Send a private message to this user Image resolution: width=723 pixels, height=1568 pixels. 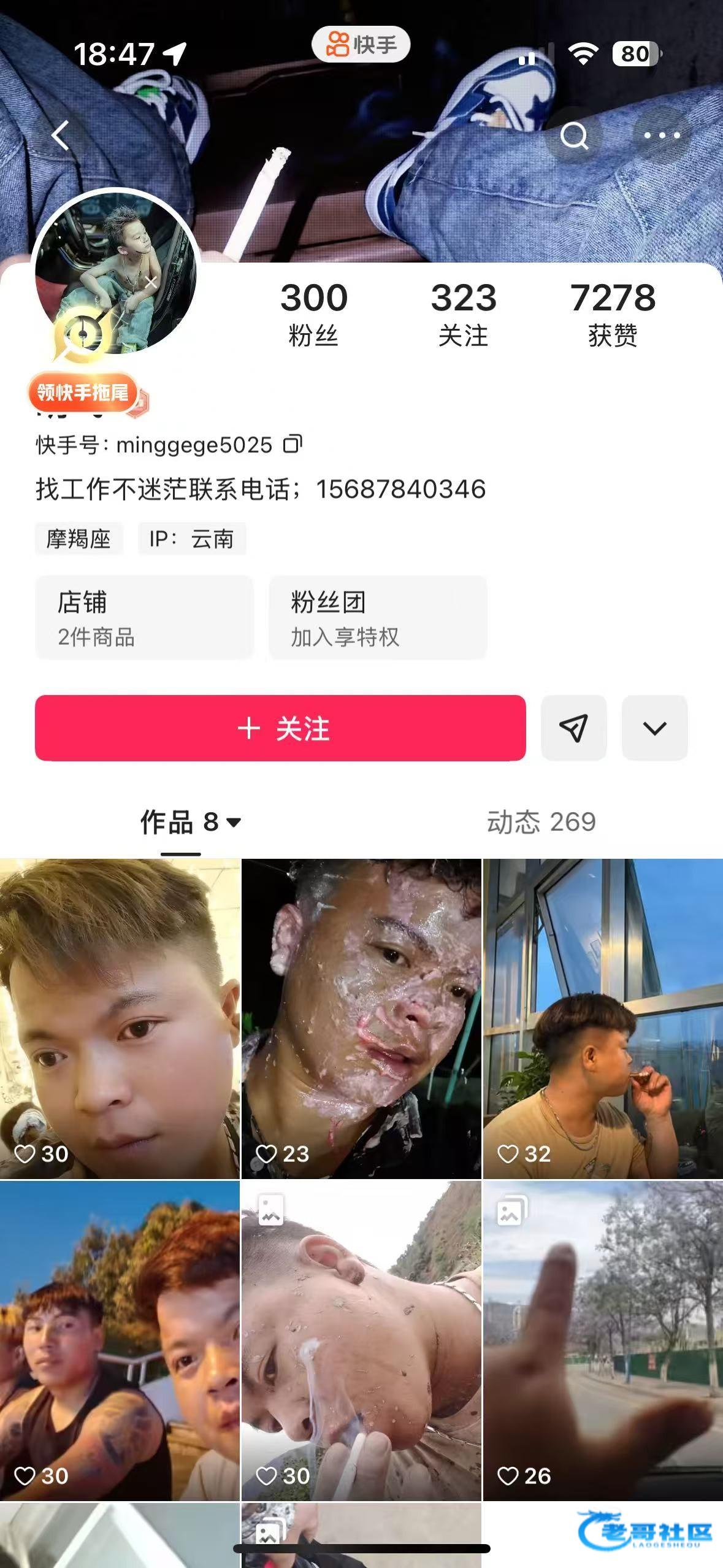[573, 728]
